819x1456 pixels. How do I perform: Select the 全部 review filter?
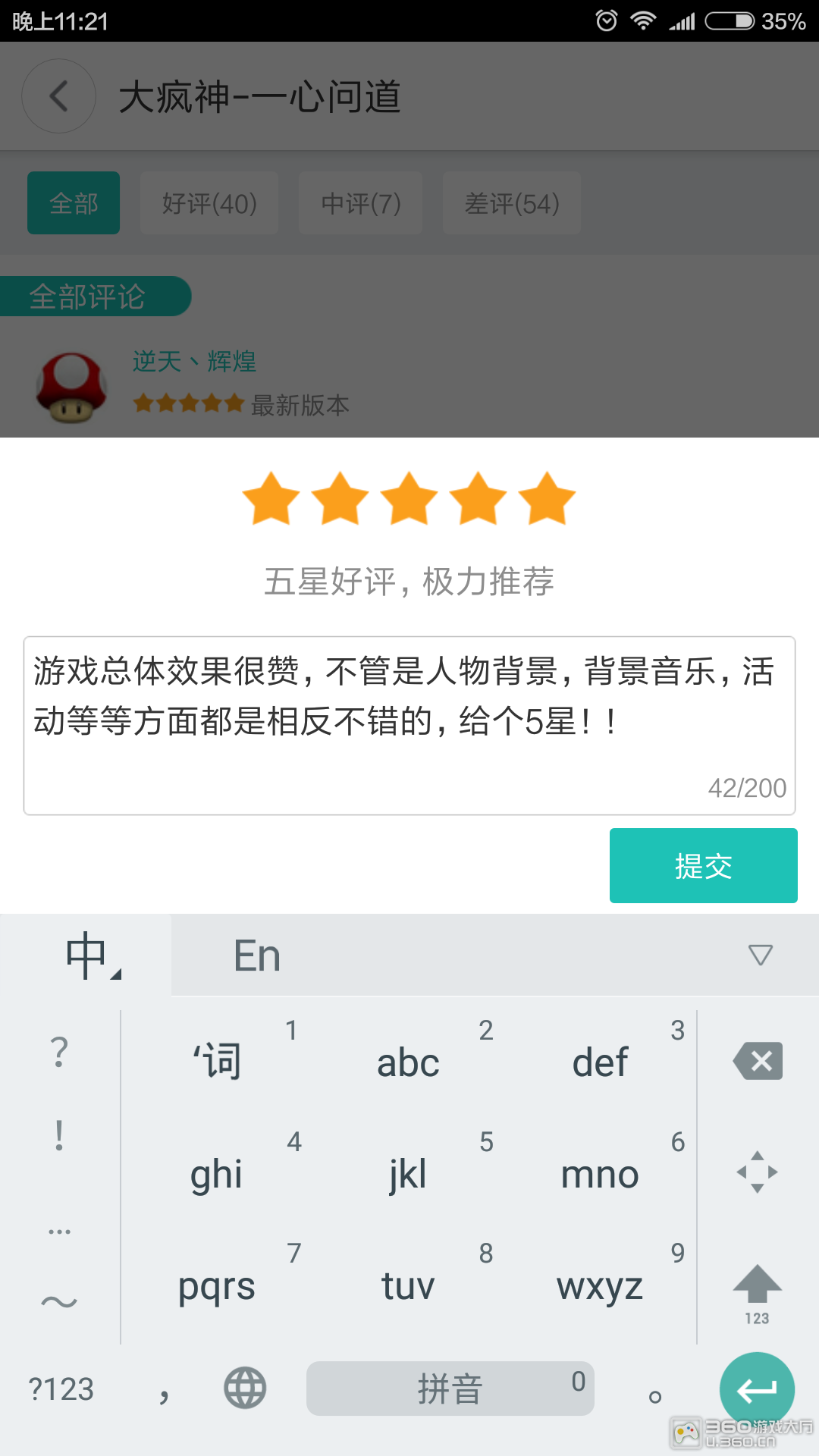click(74, 203)
